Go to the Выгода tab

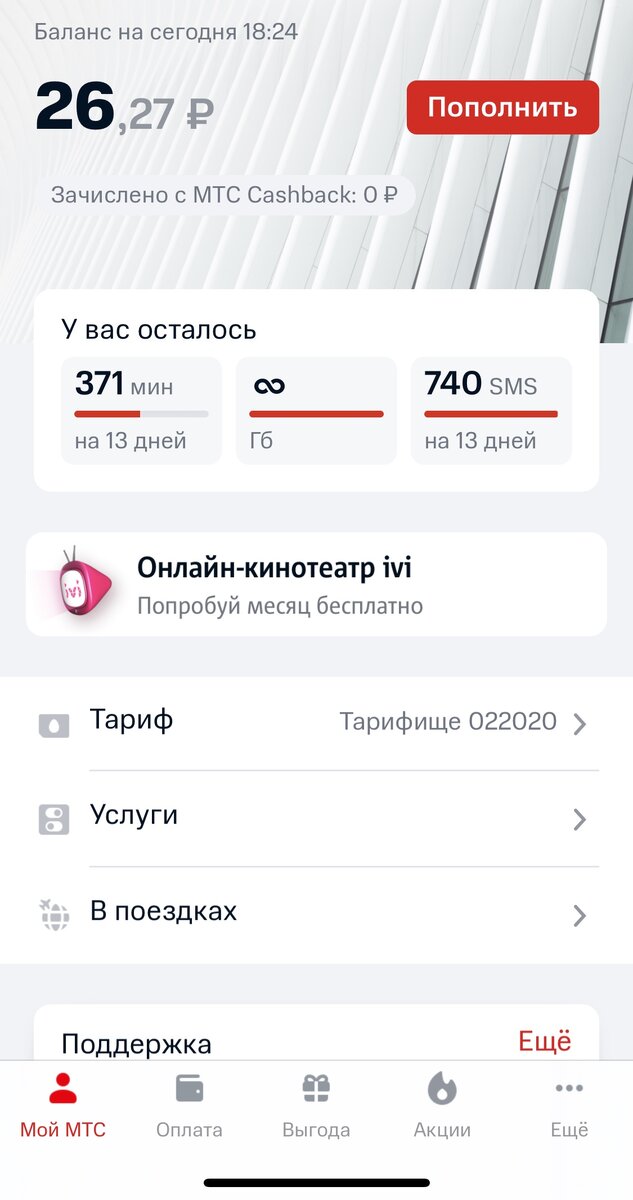[x=316, y=1106]
